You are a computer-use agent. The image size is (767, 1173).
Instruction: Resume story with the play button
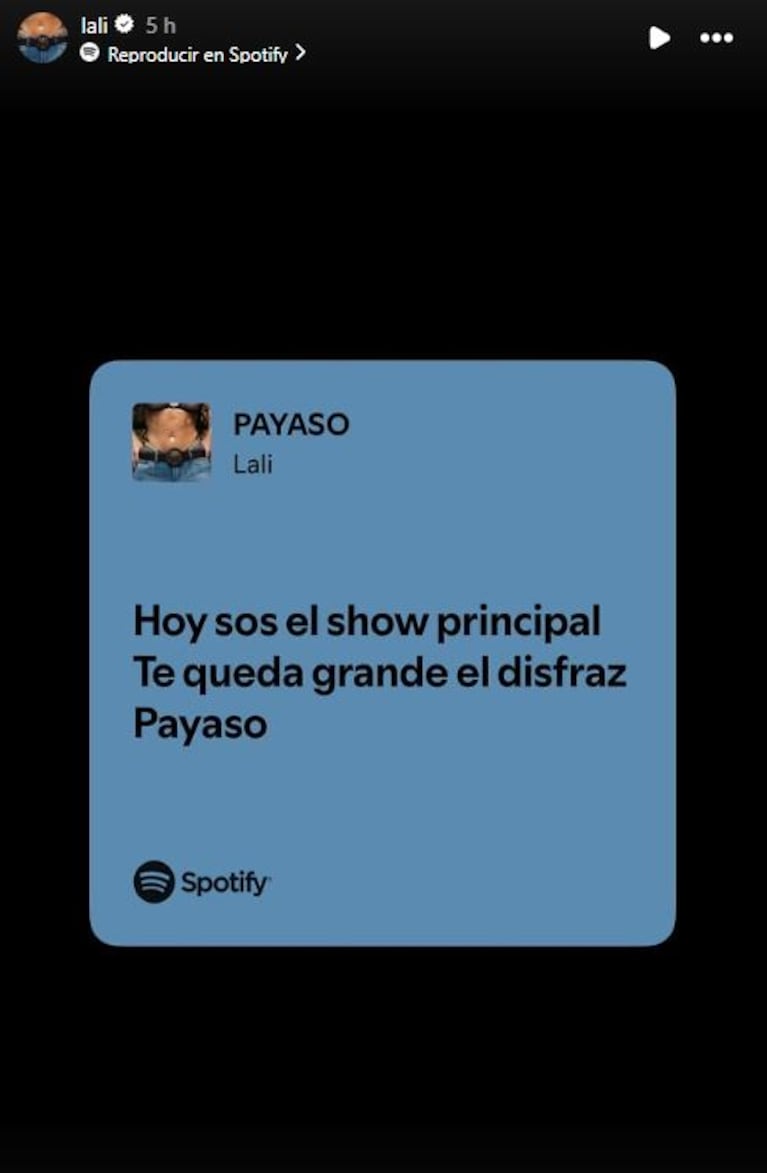click(x=659, y=38)
